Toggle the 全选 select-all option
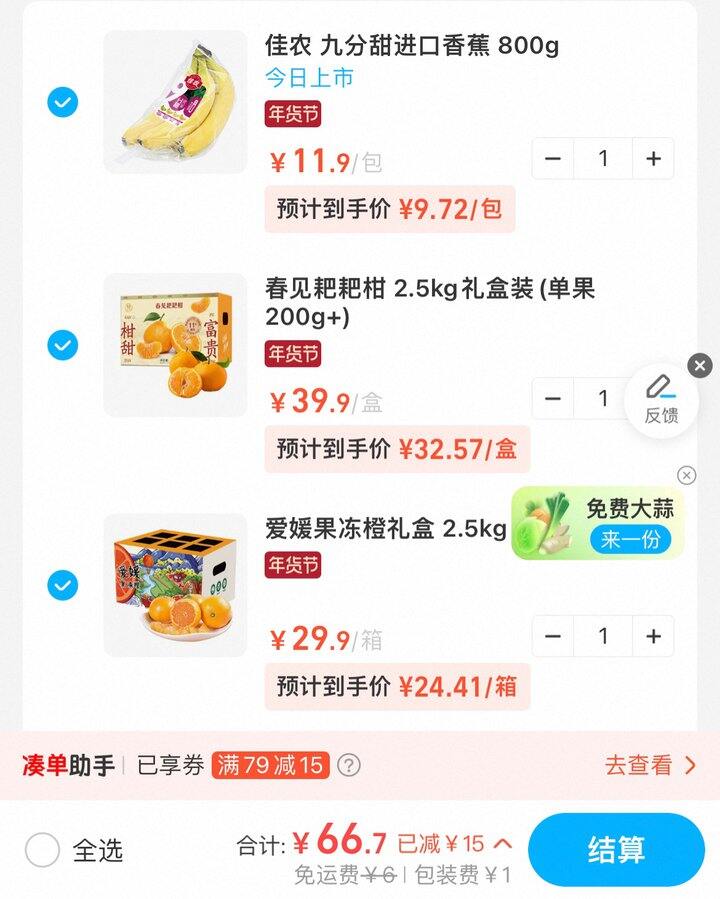The width and height of the screenshot is (720, 899). click(x=43, y=850)
